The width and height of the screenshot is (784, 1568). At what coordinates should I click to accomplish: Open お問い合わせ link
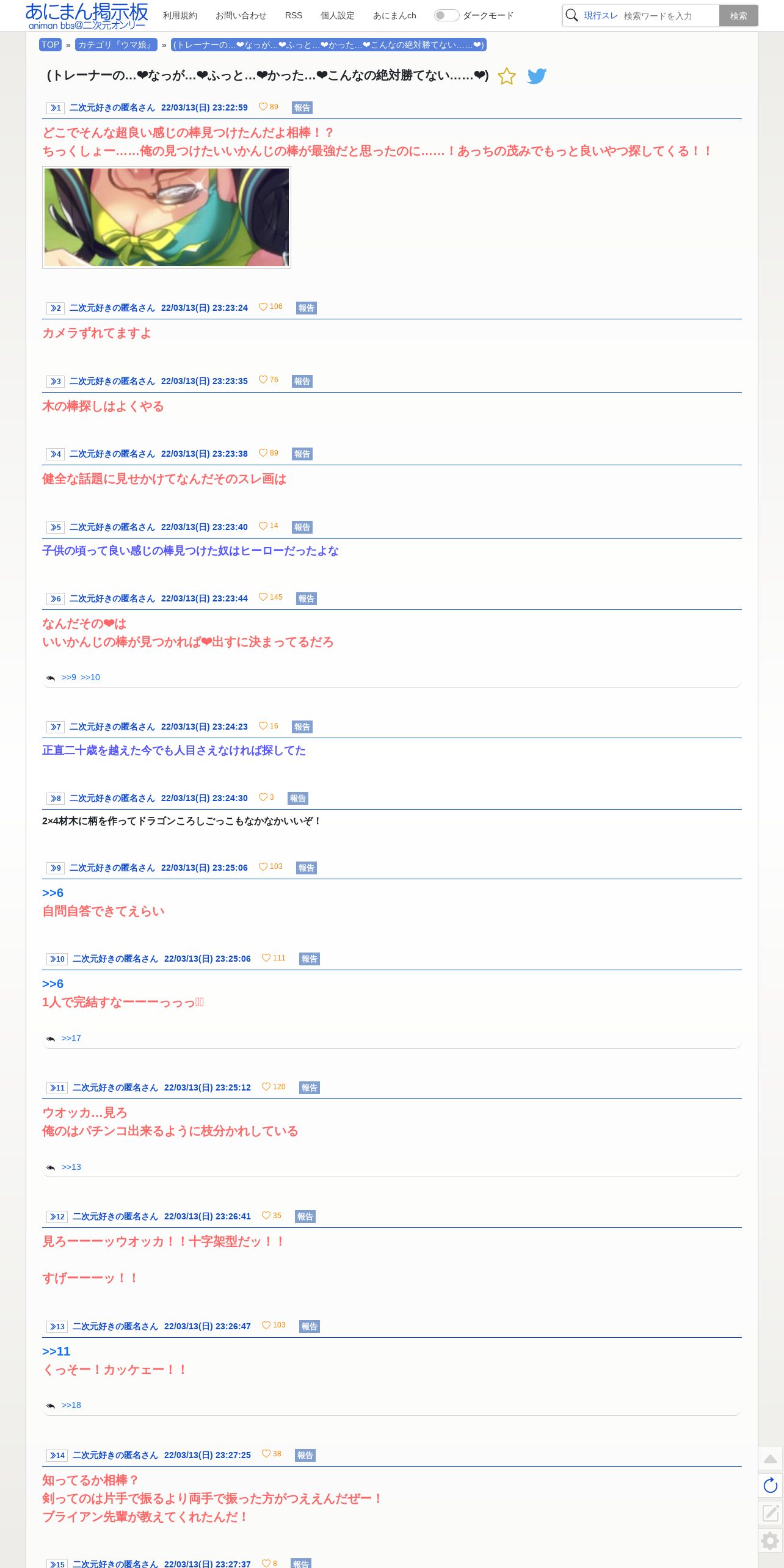[x=241, y=15]
